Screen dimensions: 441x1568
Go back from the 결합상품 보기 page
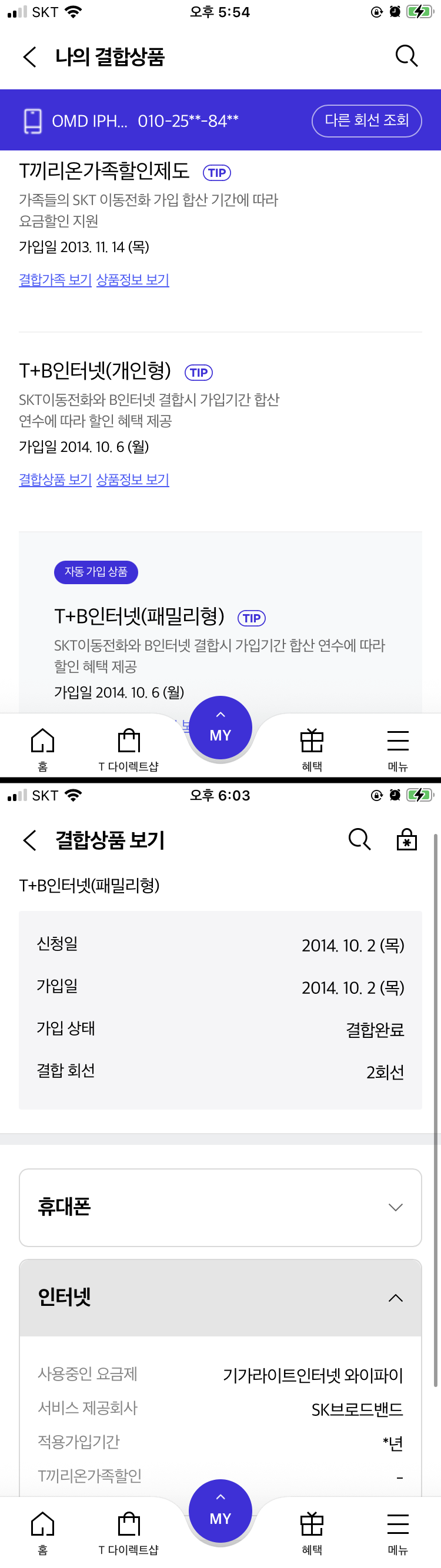point(30,840)
